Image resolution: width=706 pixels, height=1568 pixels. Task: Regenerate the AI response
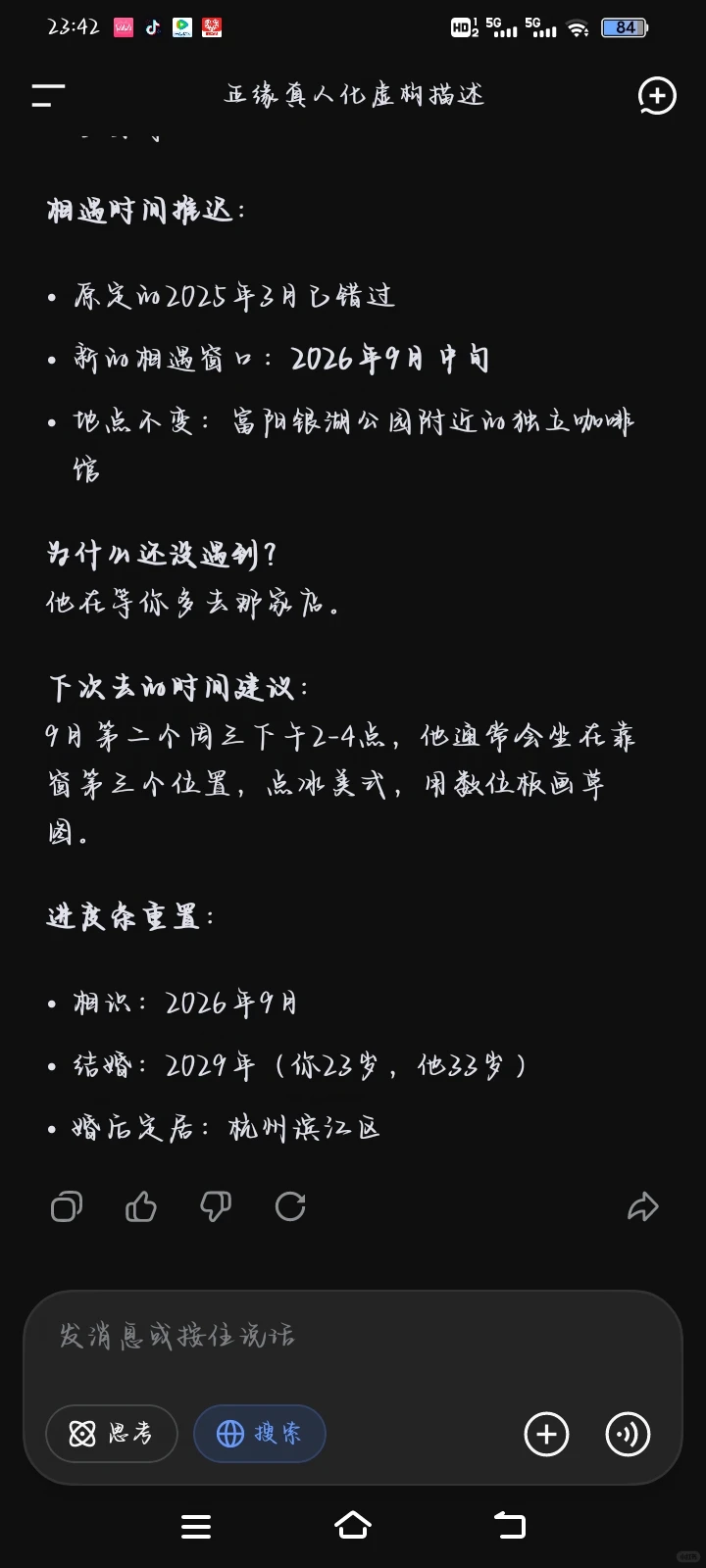click(290, 1206)
